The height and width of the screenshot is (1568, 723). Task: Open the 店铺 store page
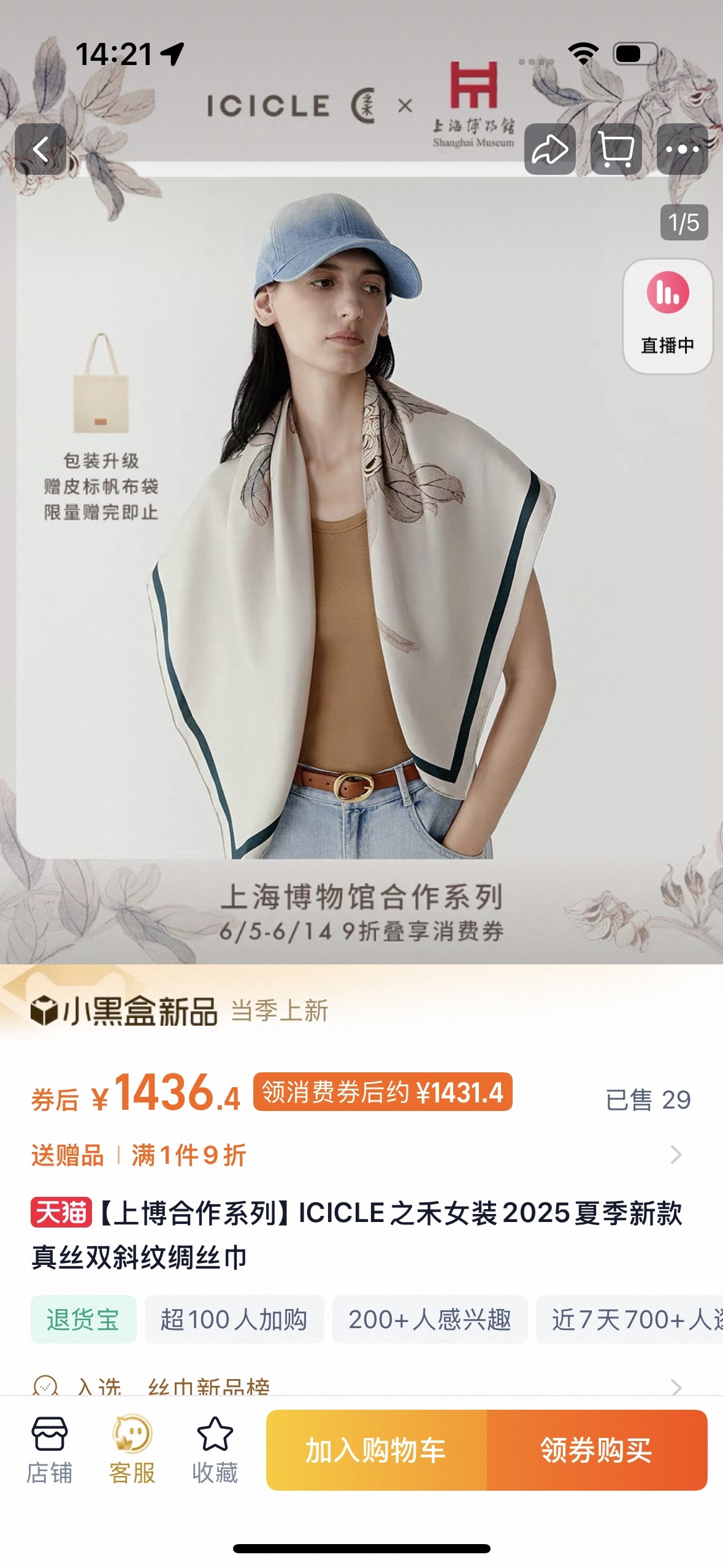point(49,1450)
